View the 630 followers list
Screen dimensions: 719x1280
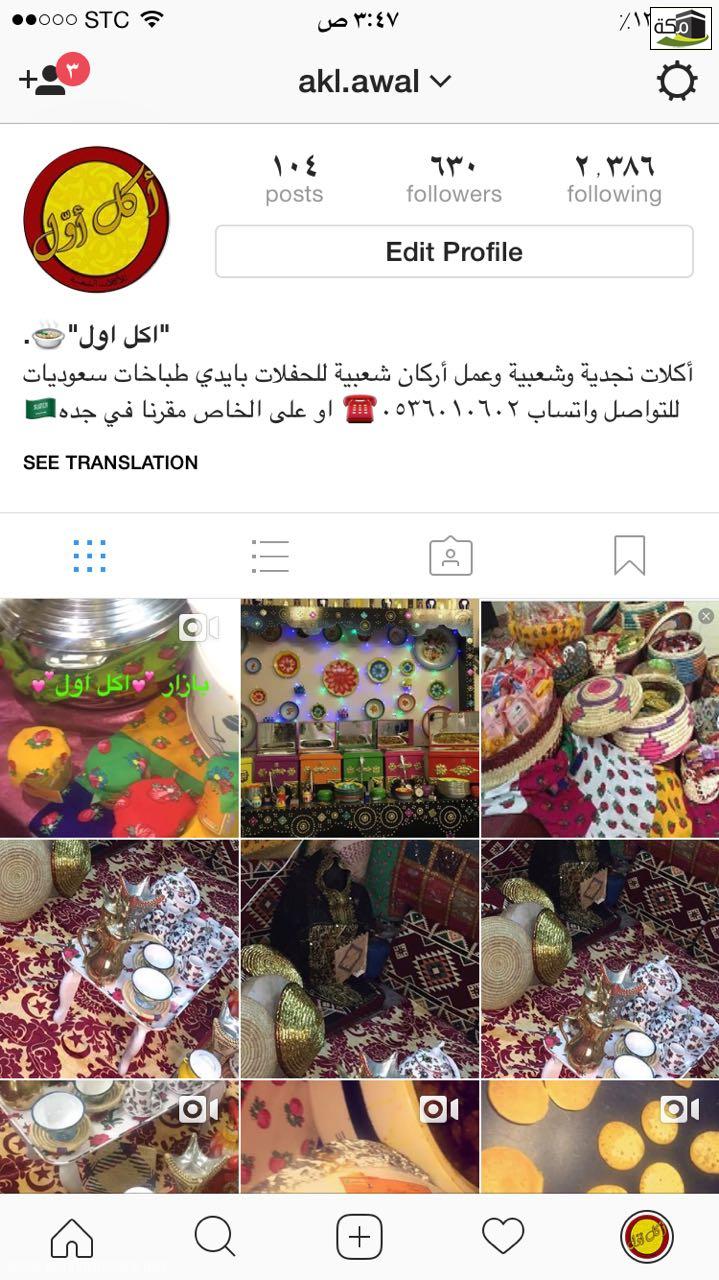(x=454, y=178)
